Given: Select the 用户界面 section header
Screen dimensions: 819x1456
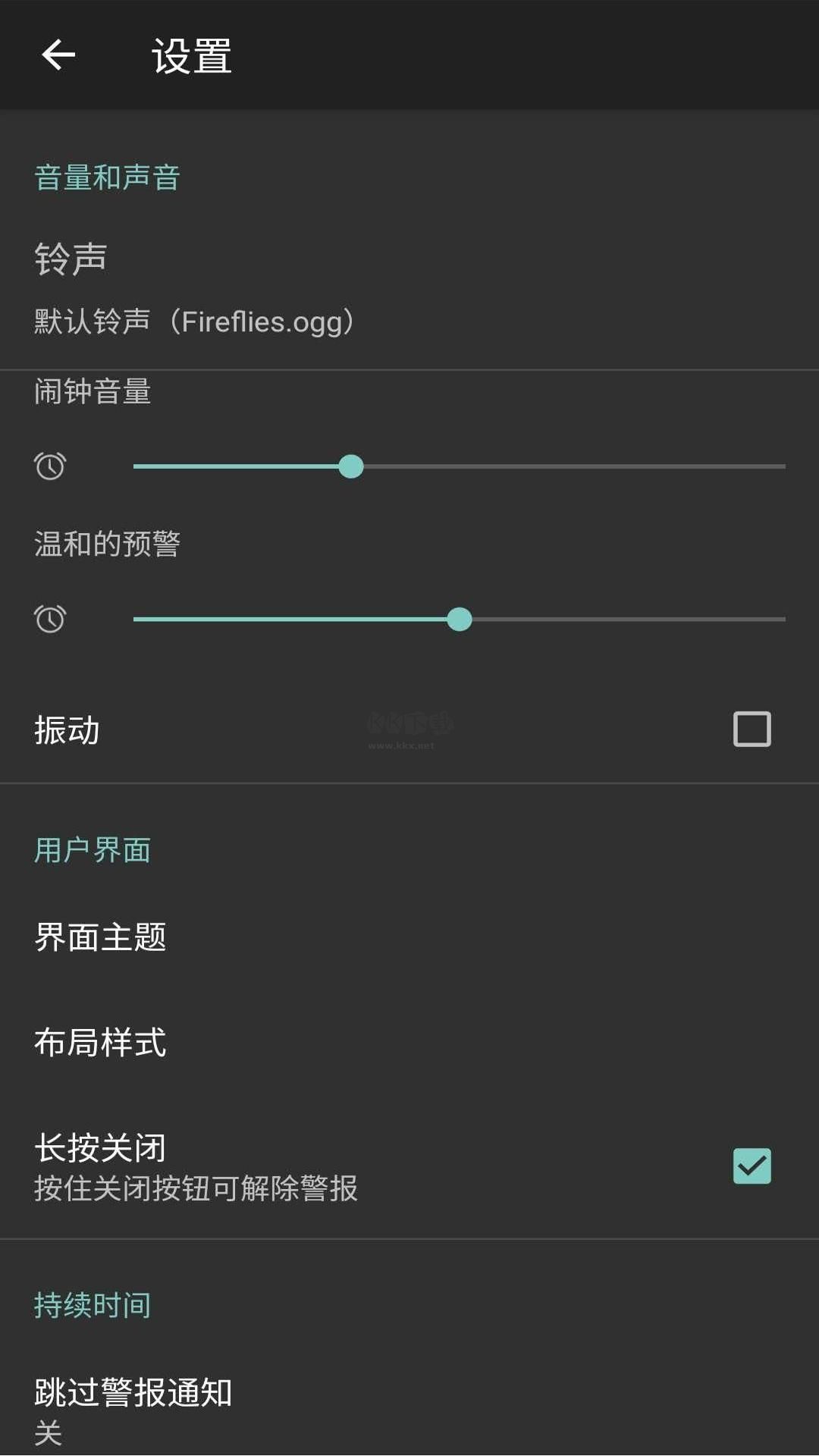Looking at the screenshot, I should click(91, 850).
